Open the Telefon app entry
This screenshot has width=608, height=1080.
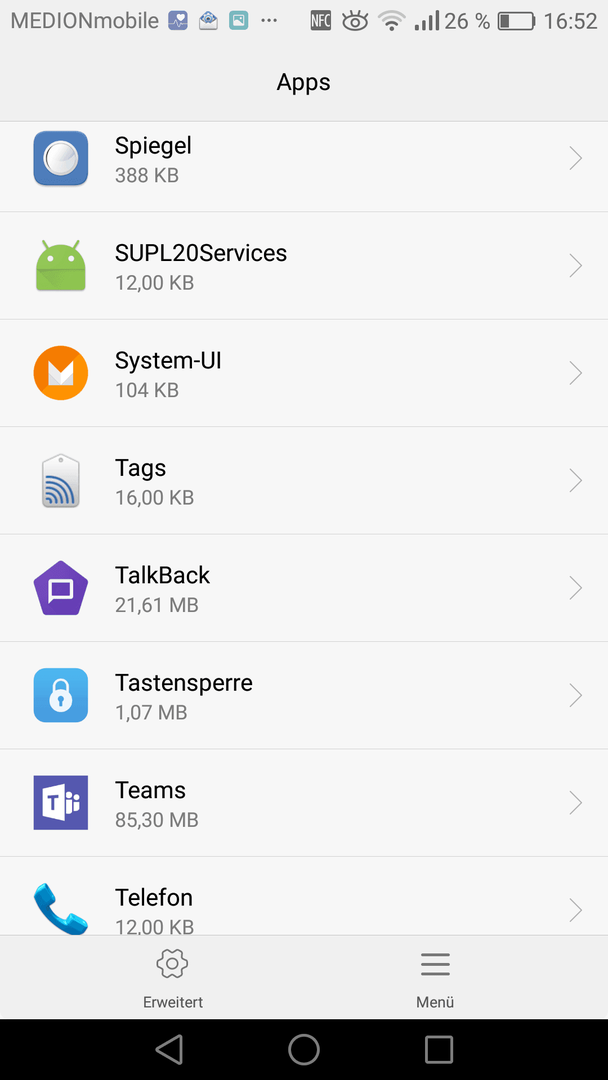(304, 896)
